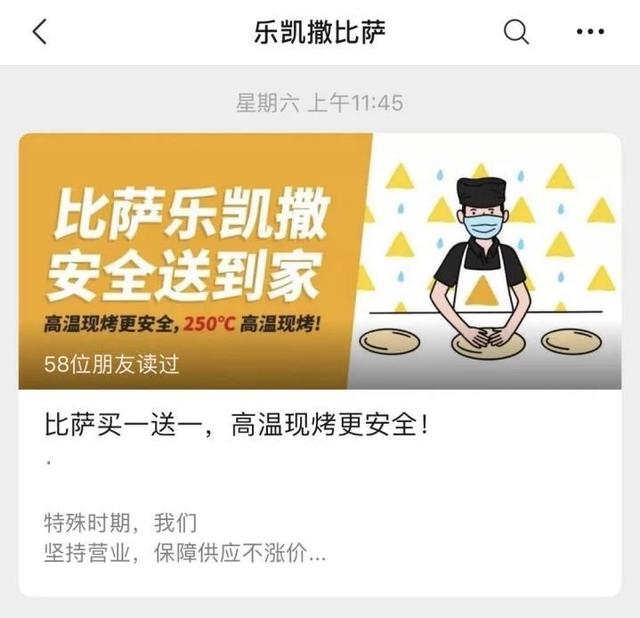Open the three-dot more options menu
640x618 pixels.
click(x=590, y=32)
